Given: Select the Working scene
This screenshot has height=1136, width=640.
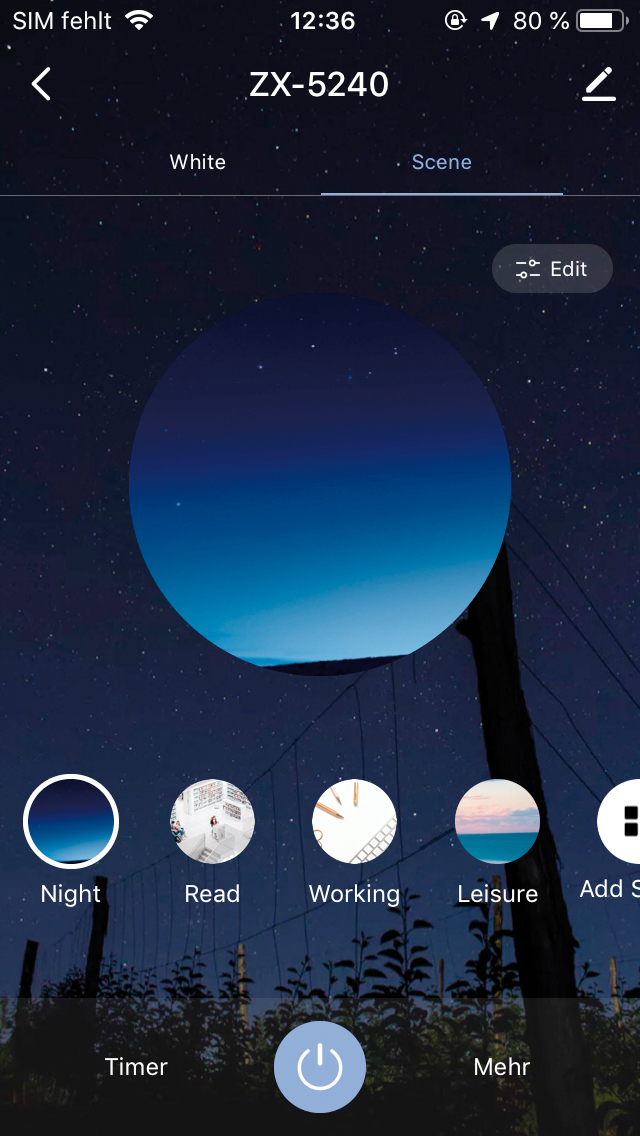Looking at the screenshot, I should [355, 822].
